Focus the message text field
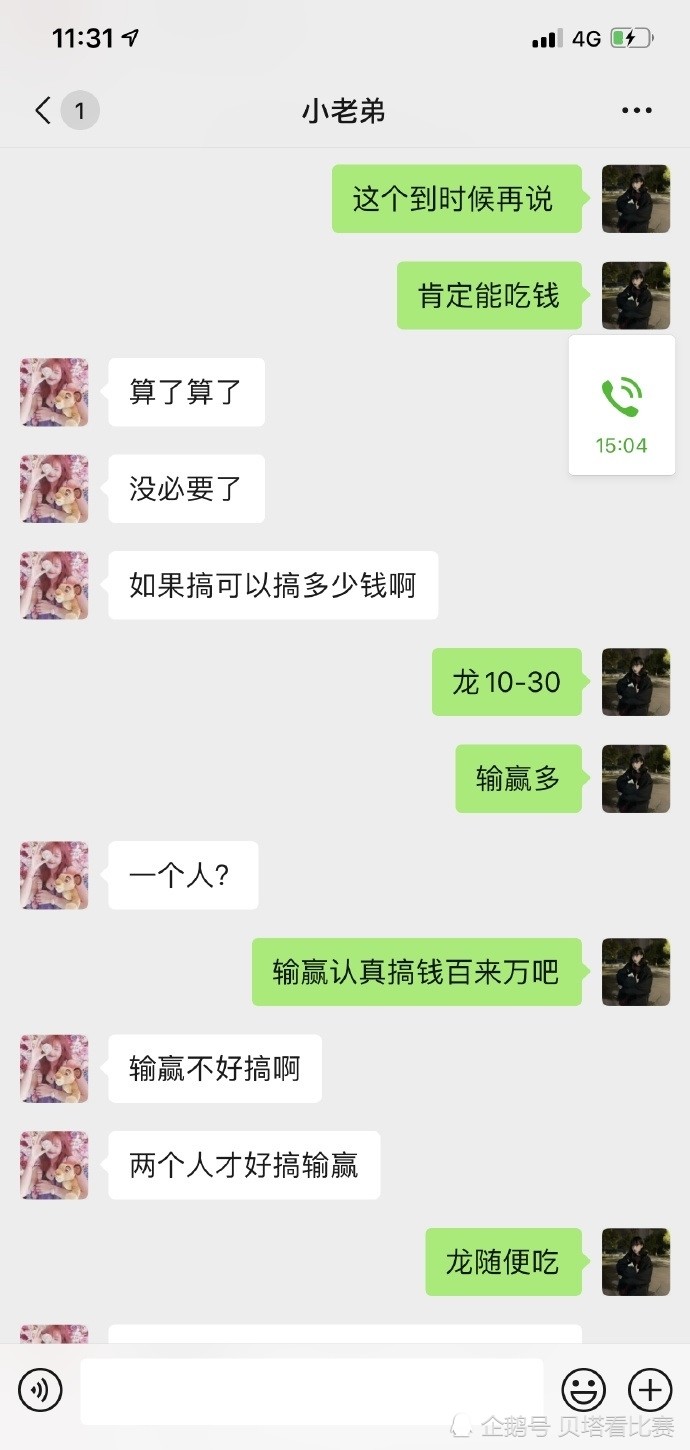This screenshot has width=690, height=1450. point(312,1391)
